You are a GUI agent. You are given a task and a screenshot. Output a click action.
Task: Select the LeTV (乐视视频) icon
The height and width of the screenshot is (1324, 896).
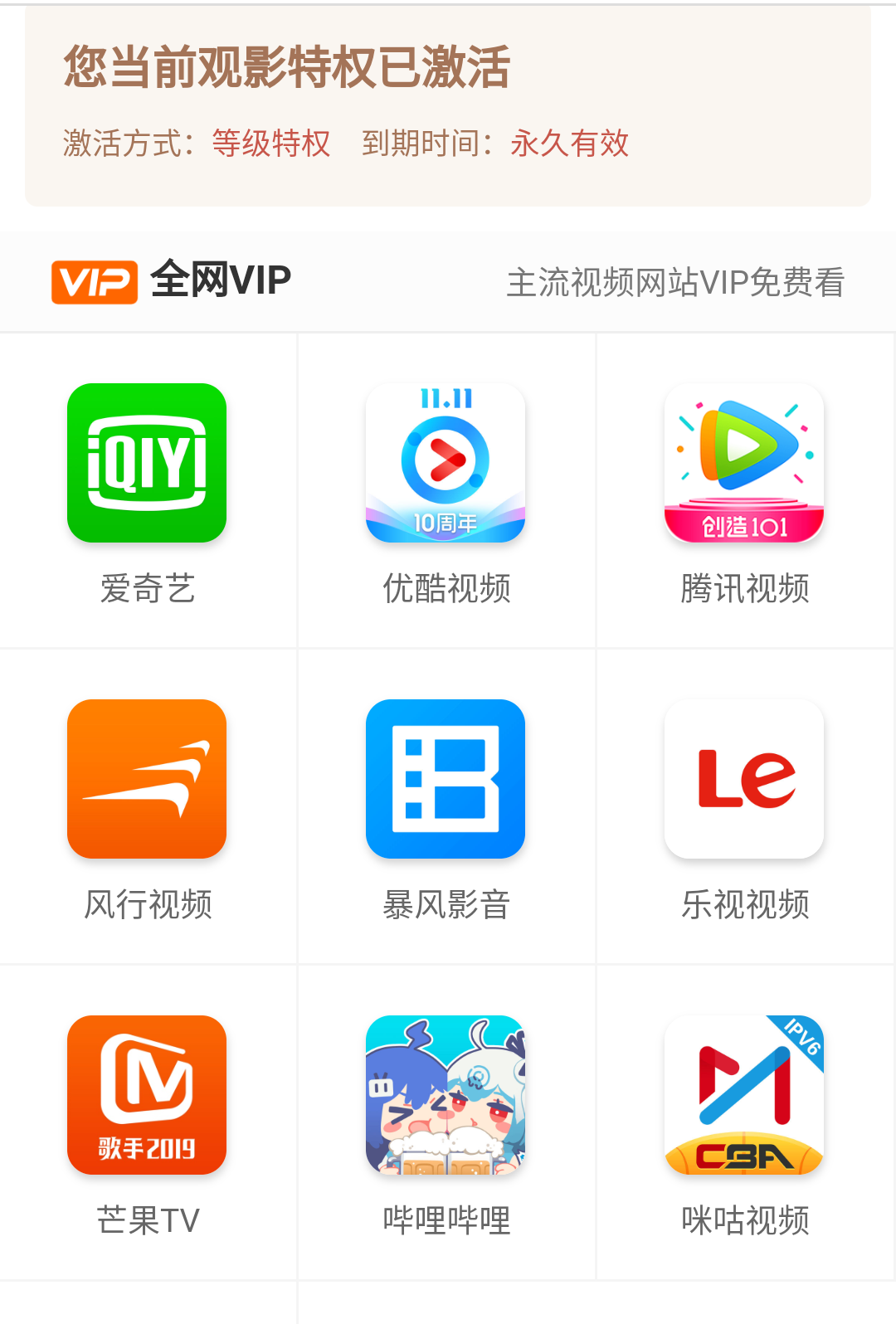pyautogui.click(x=743, y=778)
